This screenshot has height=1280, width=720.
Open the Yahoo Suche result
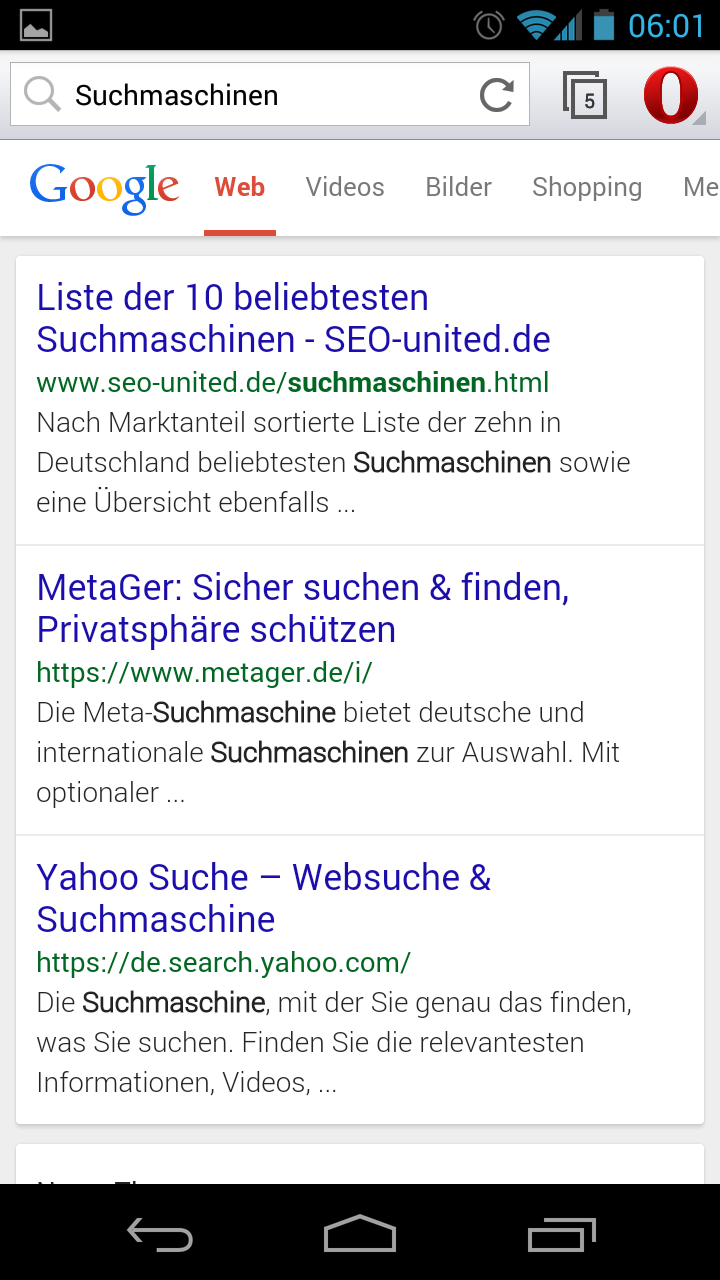[x=263, y=898]
